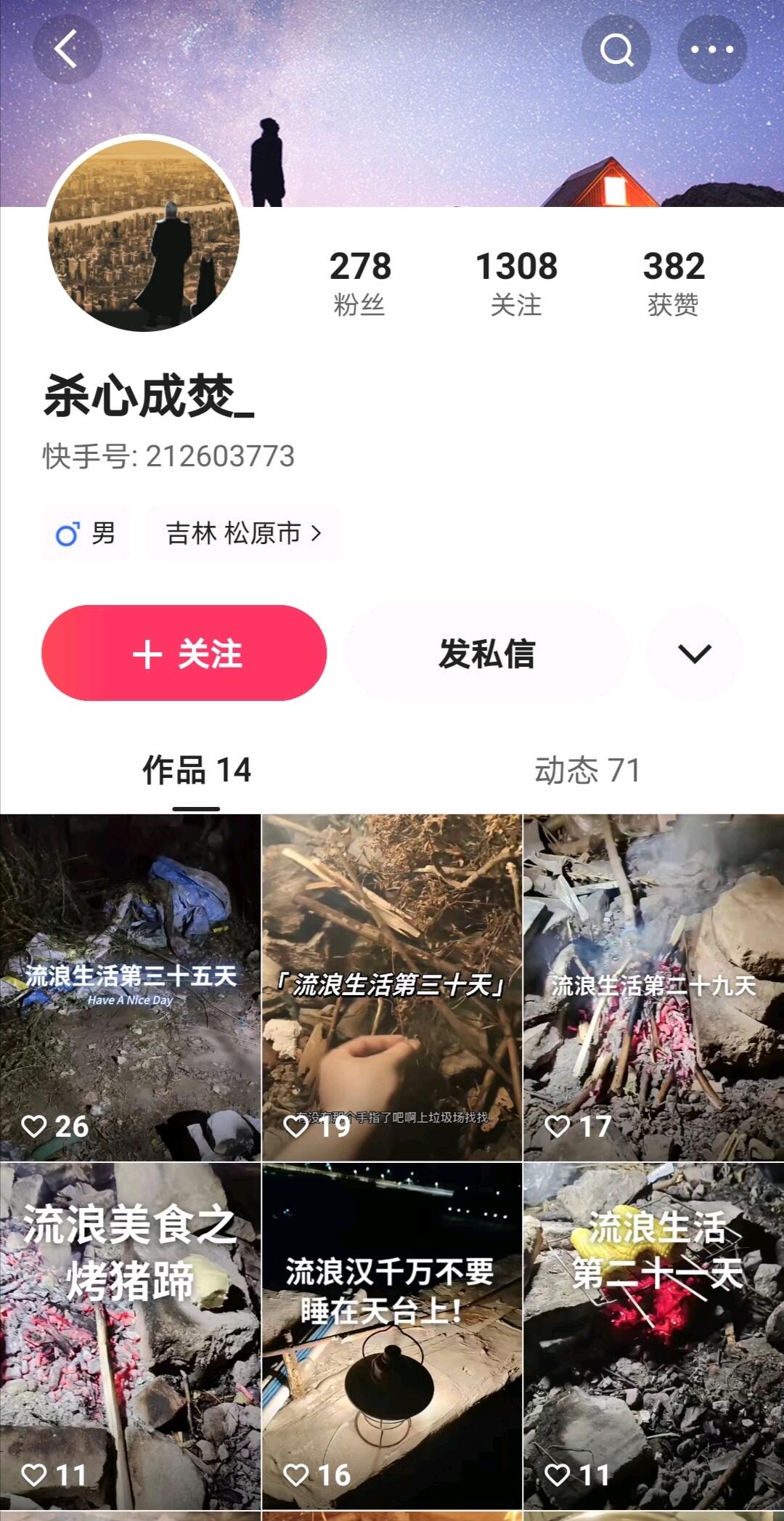Expand the dropdown arrow next to 发私信
This screenshot has height=1521, width=784.
[695, 653]
